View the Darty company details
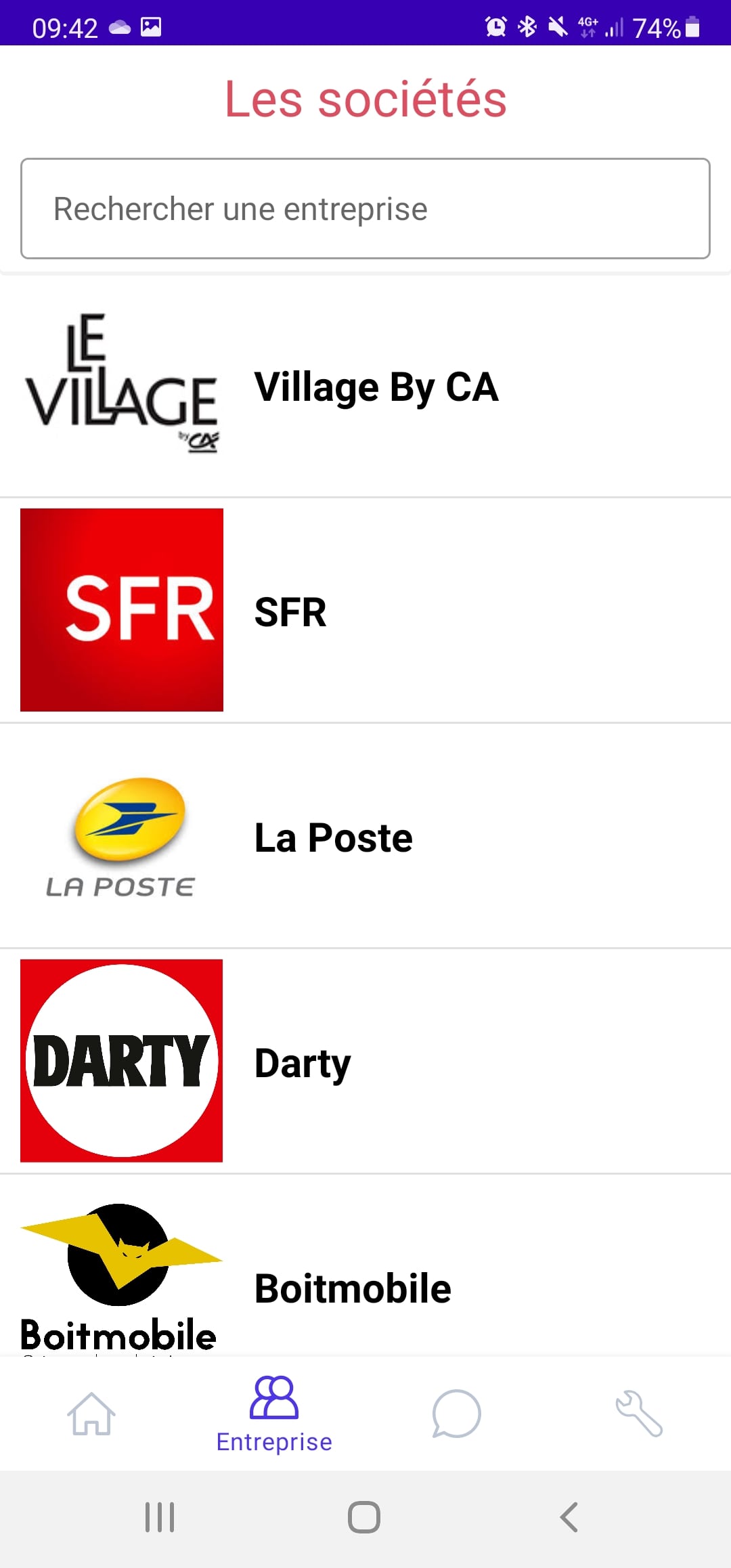 (x=303, y=1063)
